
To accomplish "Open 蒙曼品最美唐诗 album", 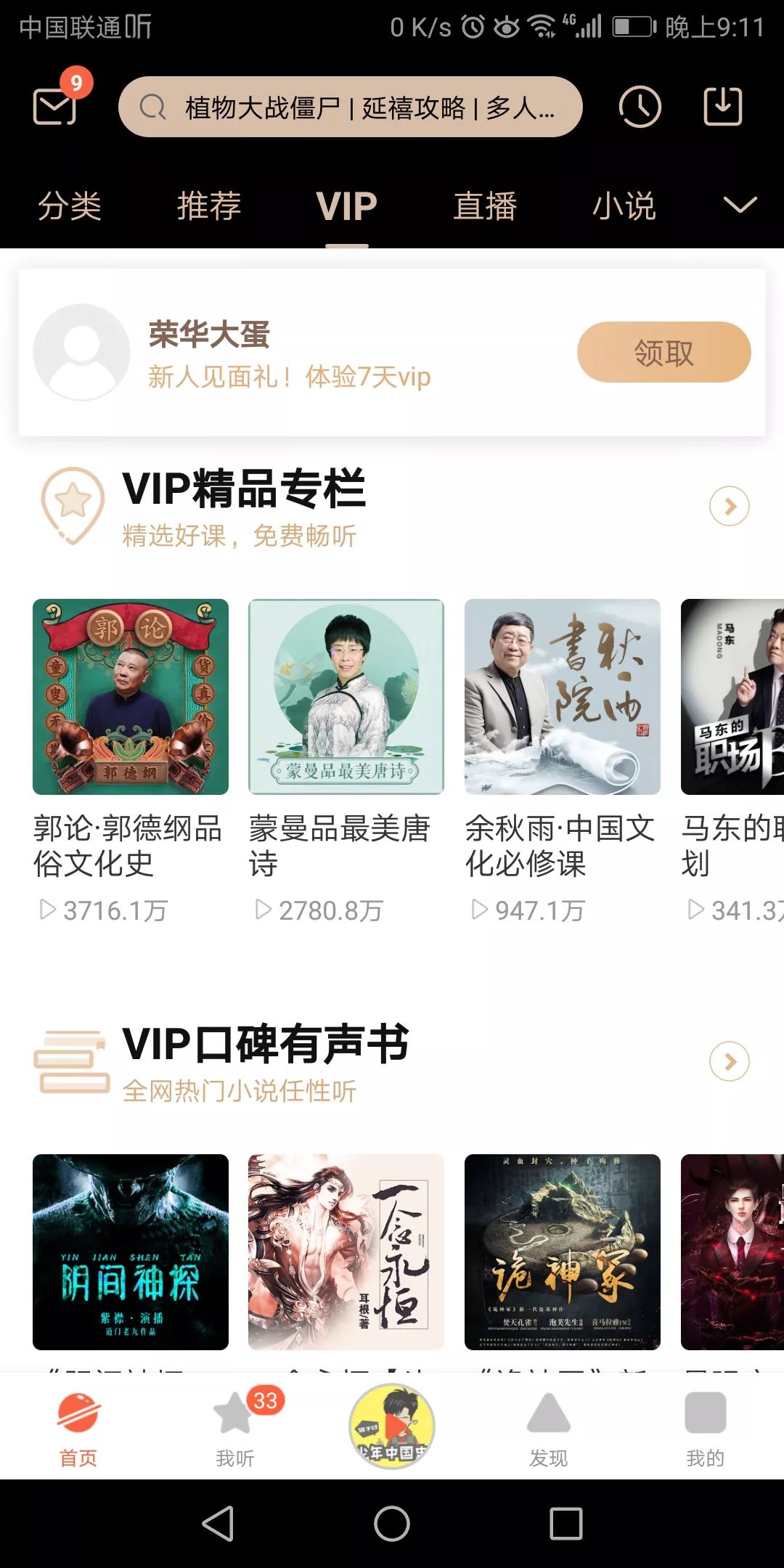I will (346, 697).
